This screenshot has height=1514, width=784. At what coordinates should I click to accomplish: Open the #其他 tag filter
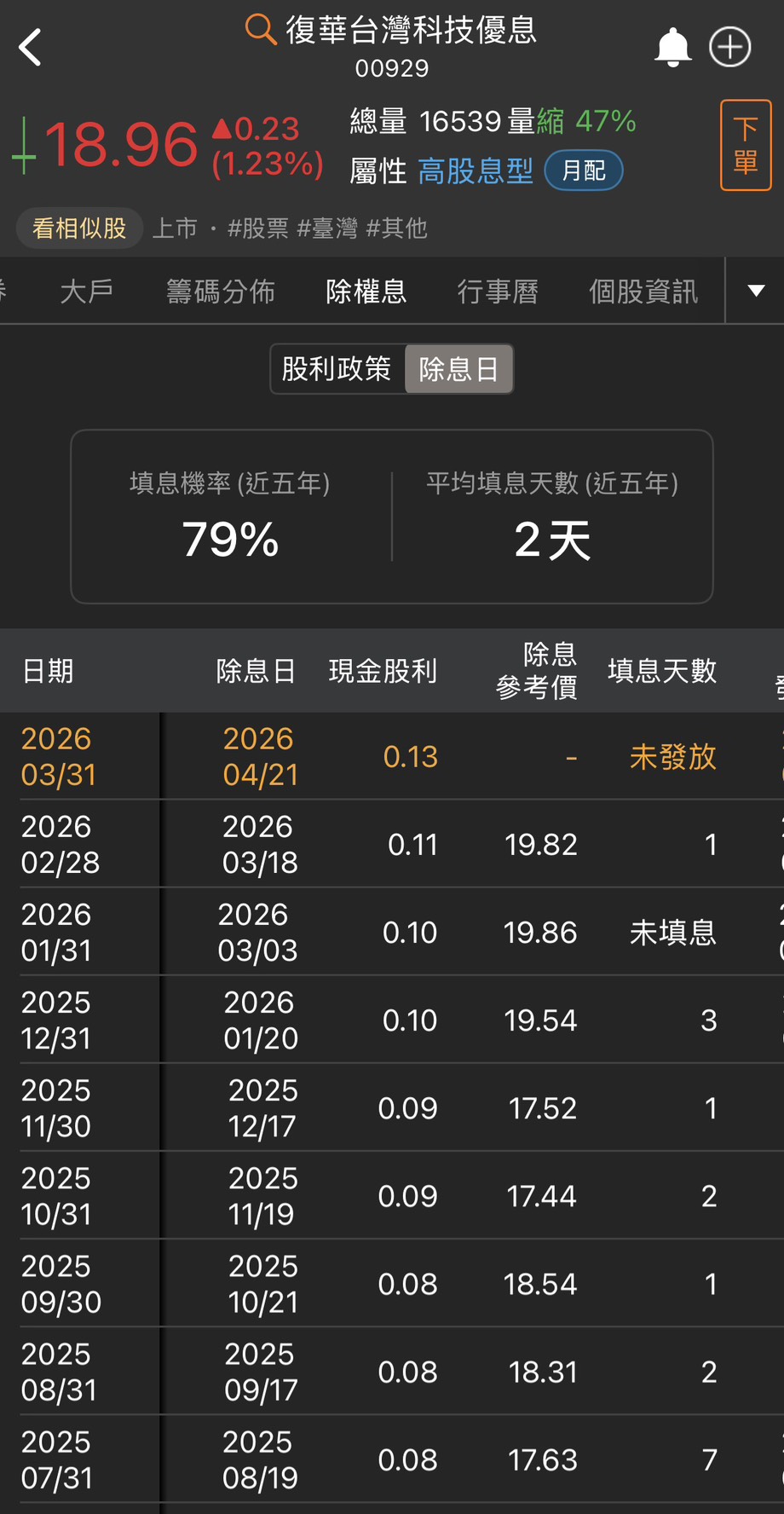click(399, 228)
